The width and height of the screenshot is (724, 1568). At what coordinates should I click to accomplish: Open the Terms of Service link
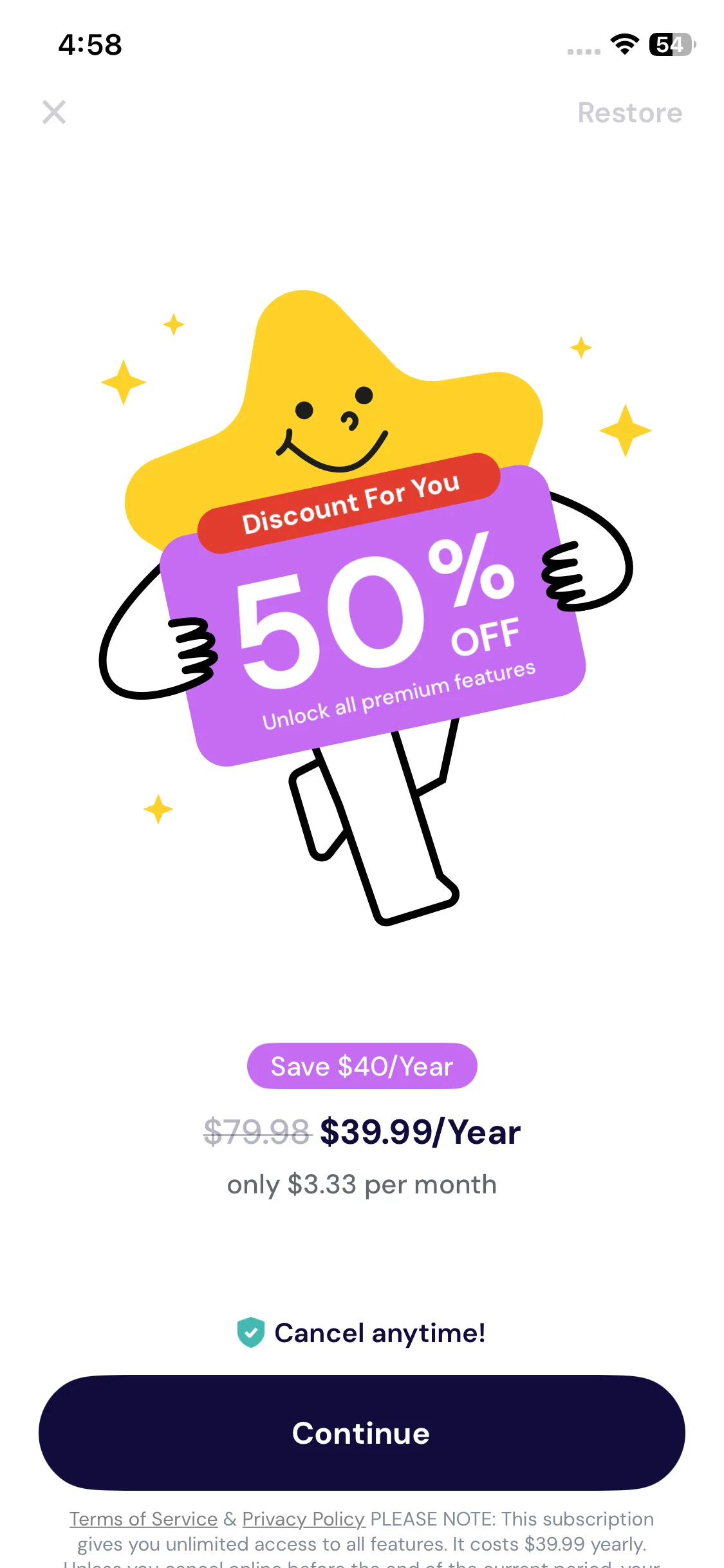144,1519
